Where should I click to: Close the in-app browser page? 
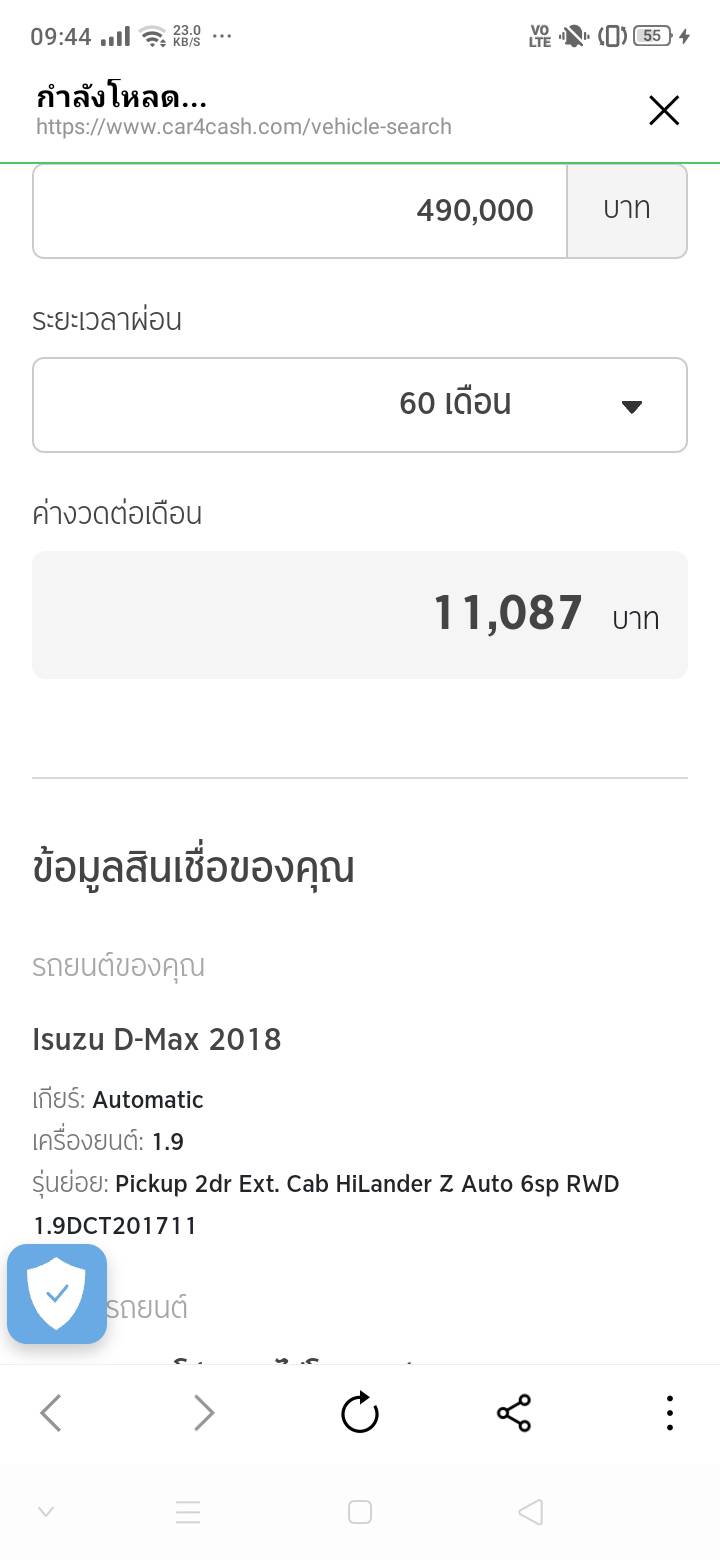664,111
